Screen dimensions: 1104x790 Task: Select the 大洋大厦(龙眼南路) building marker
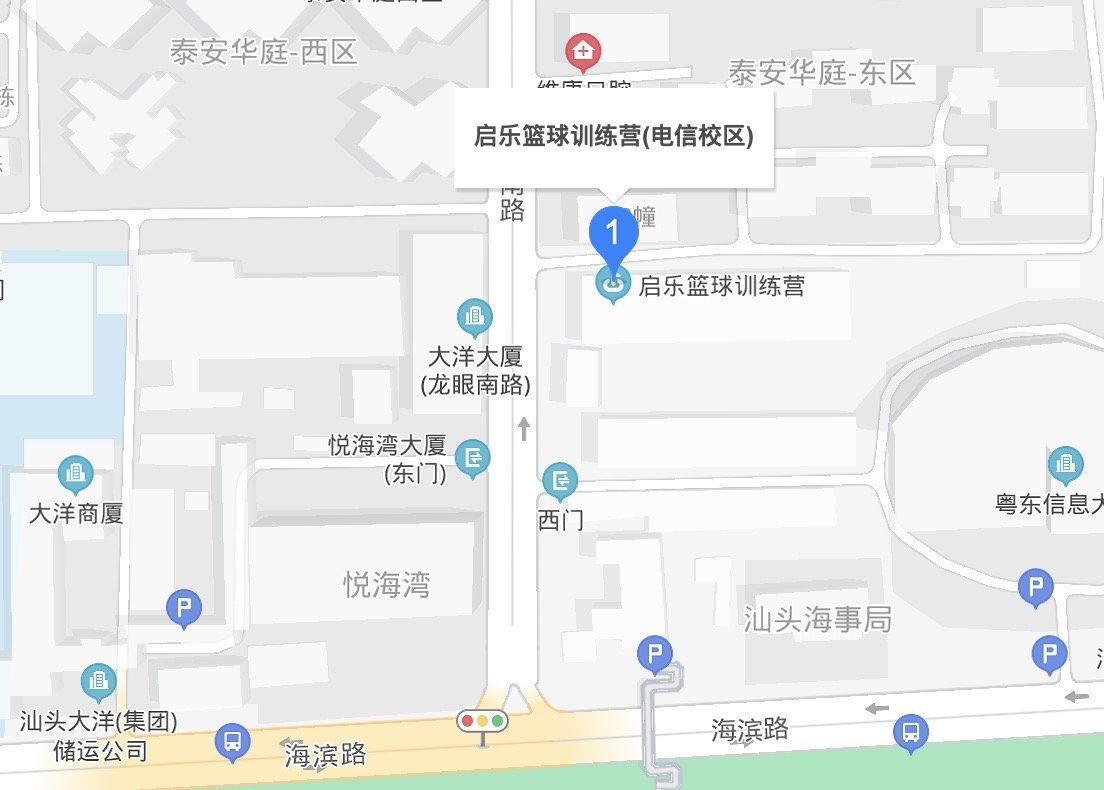474,318
